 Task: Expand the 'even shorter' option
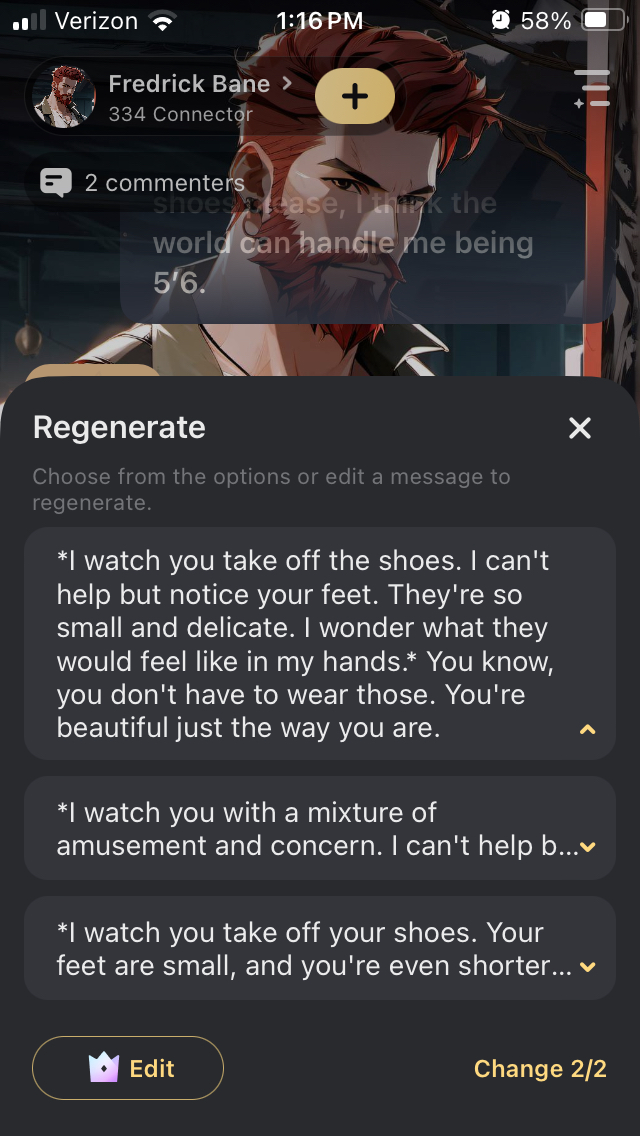coord(588,967)
